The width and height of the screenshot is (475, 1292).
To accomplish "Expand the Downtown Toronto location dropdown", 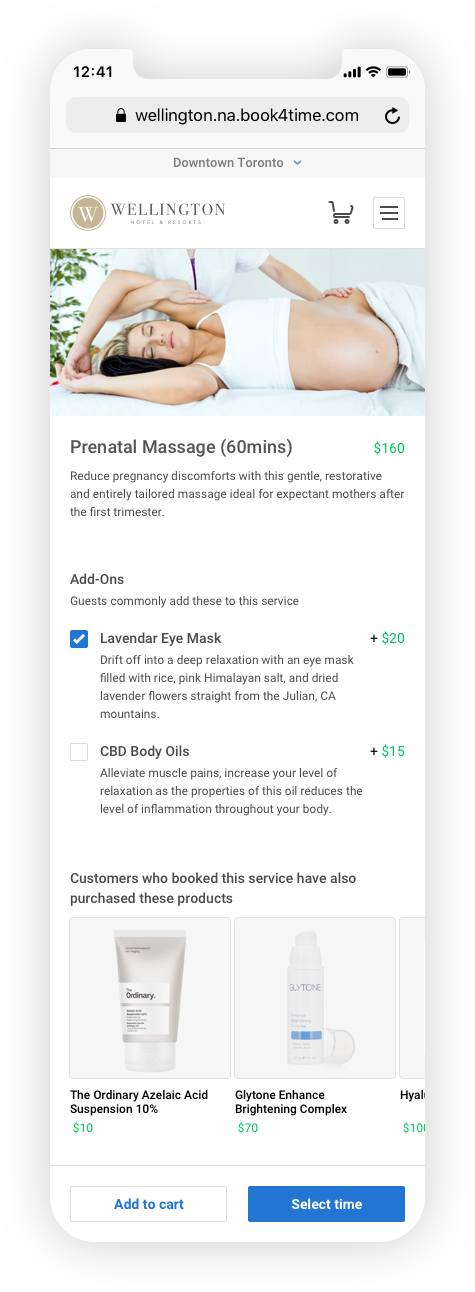I will 237,162.
